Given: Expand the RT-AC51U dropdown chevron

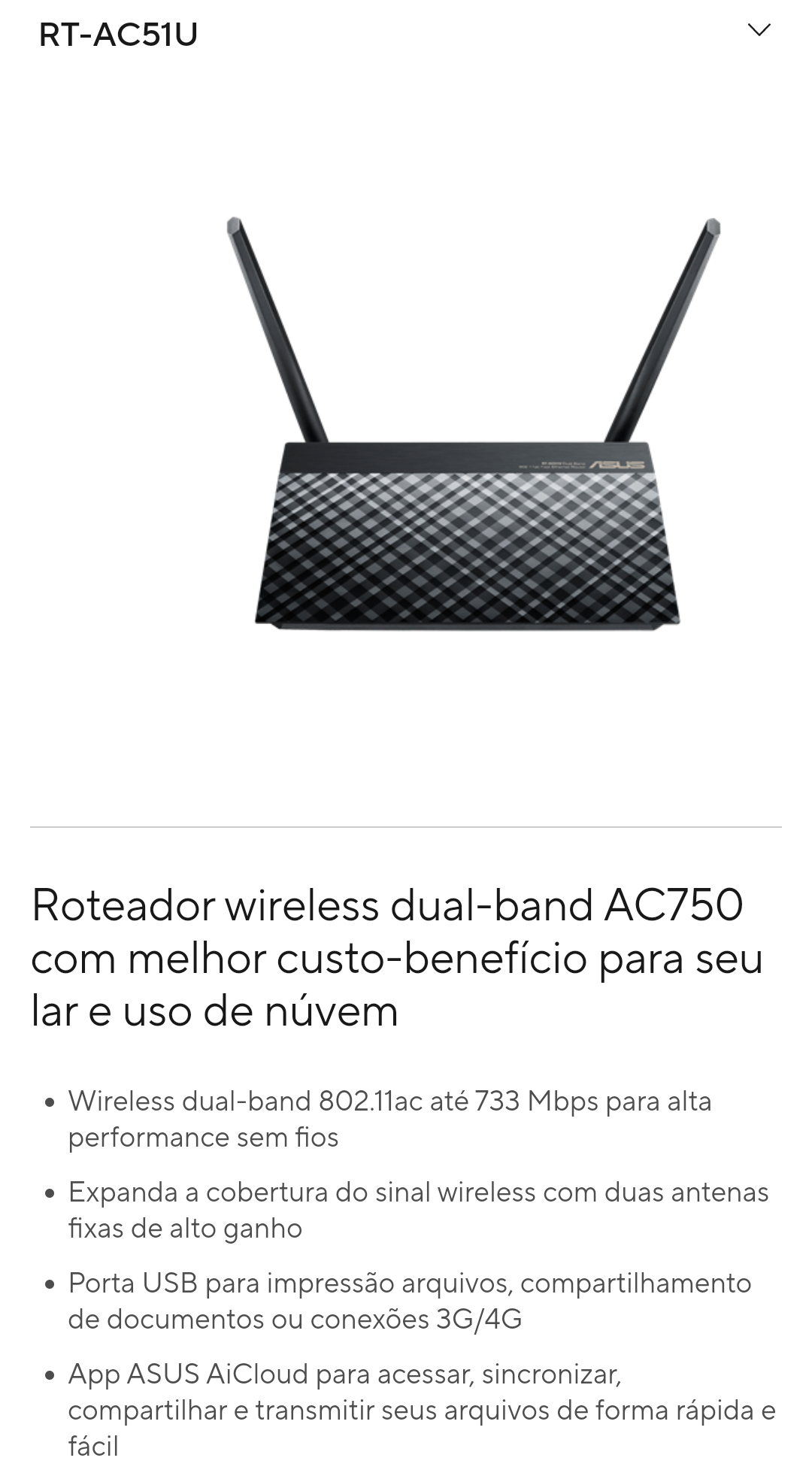Looking at the screenshot, I should (x=759, y=30).
